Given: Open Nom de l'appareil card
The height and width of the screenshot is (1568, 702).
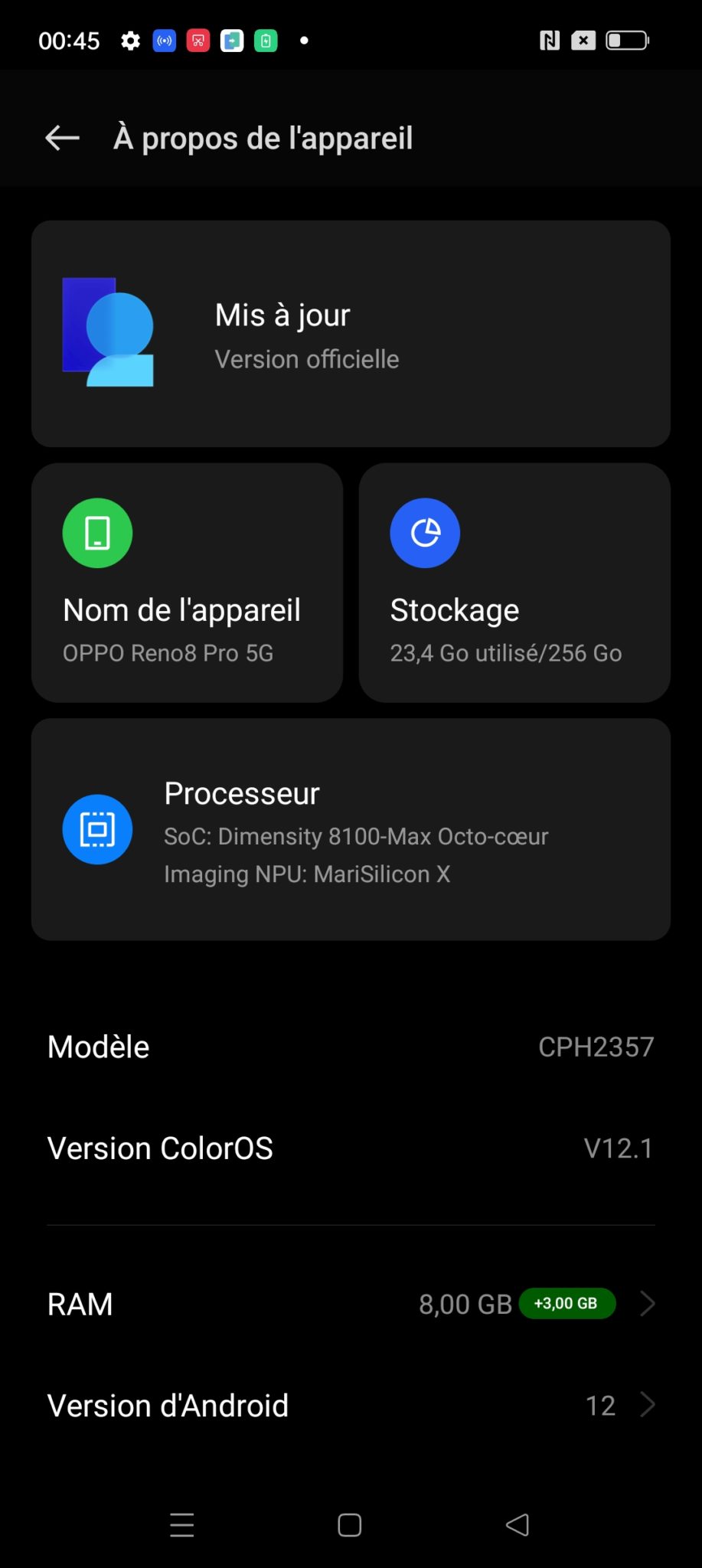Looking at the screenshot, I should click(x=187, y=583).
